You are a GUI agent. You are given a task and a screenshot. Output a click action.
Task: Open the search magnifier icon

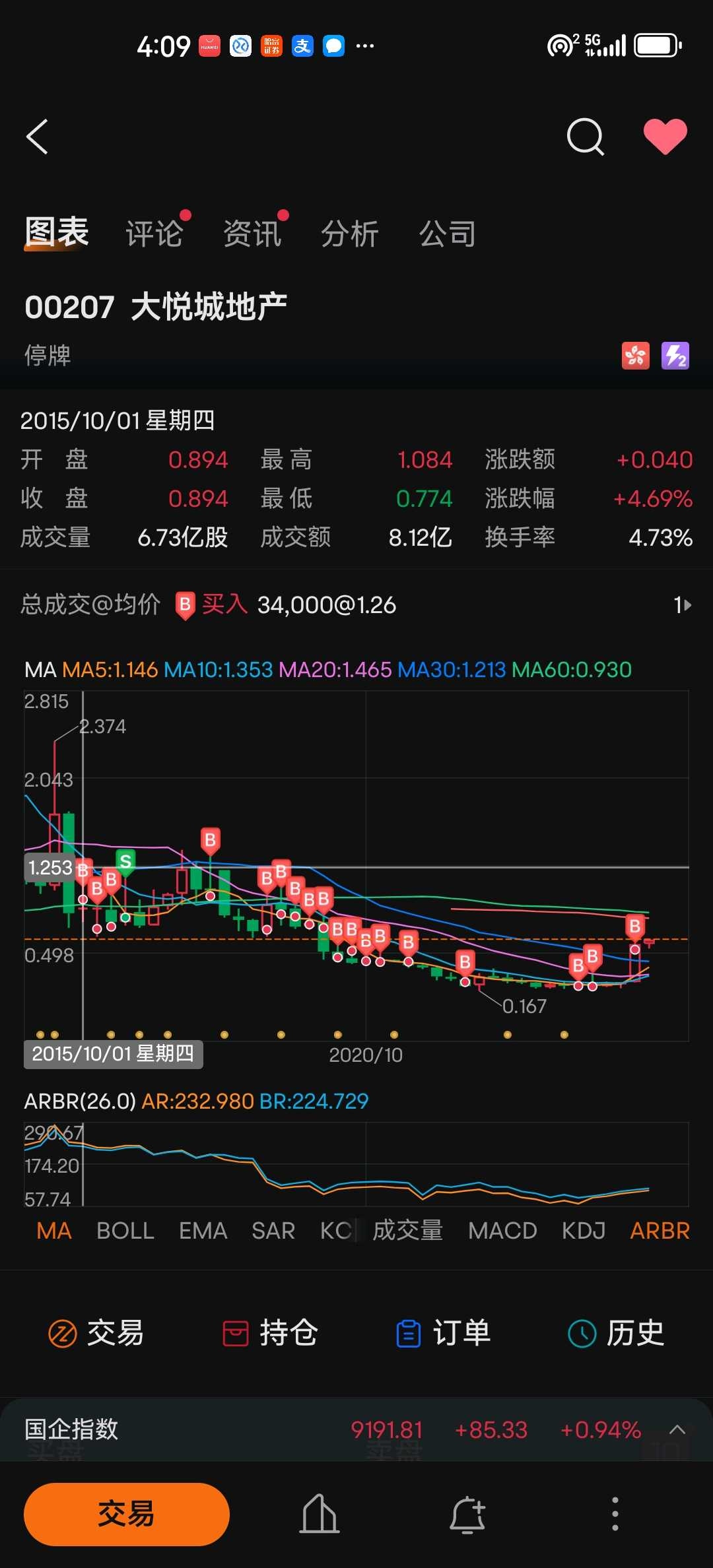[586, 137]
